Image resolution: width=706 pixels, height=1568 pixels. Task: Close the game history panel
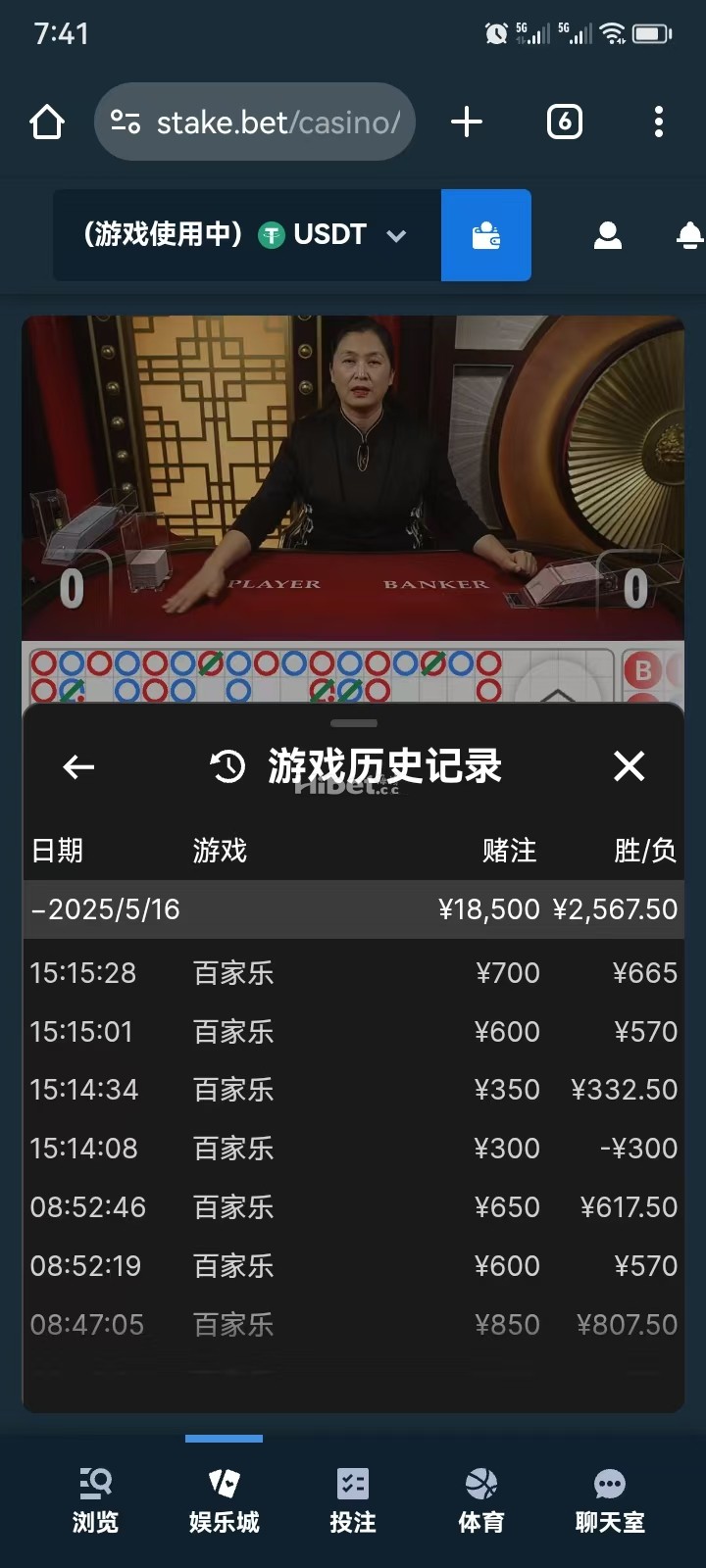tap(629, 766)
